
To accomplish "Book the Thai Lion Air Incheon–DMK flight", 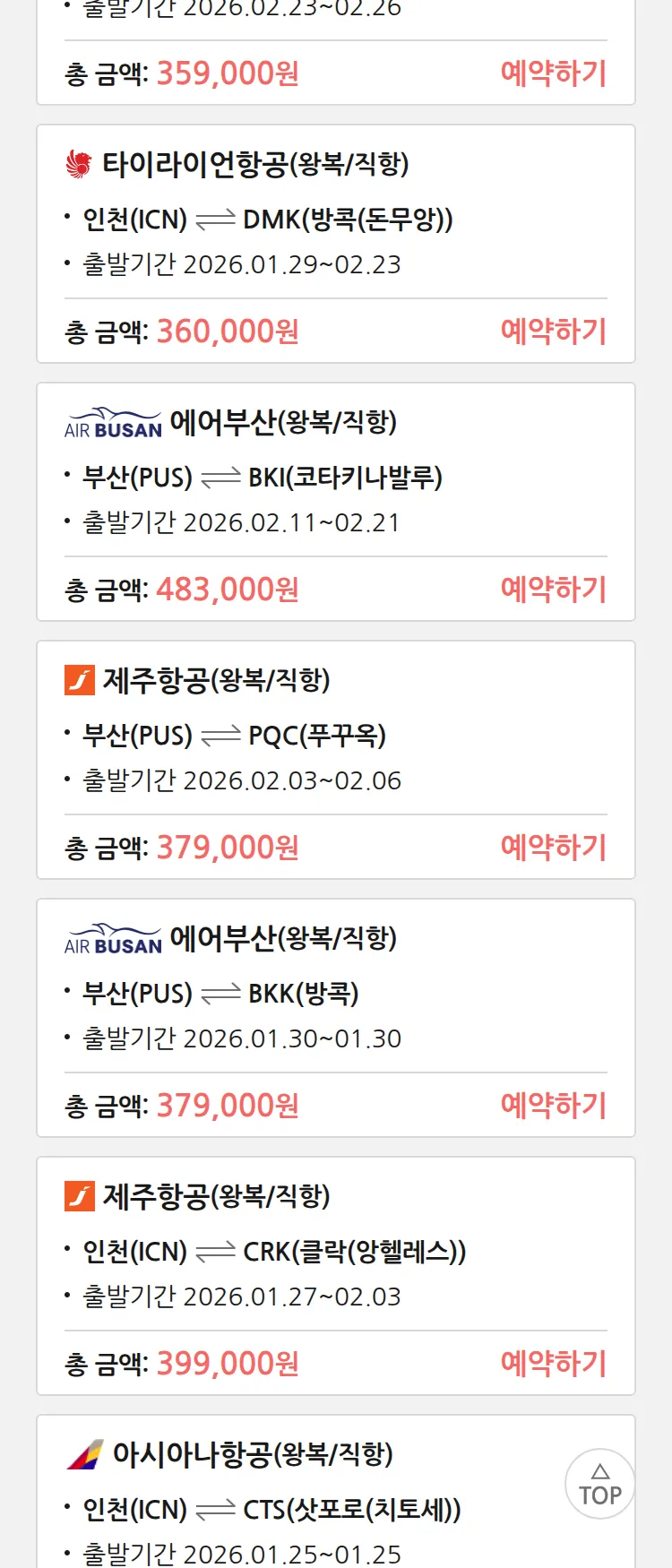I will coord(553,332).
